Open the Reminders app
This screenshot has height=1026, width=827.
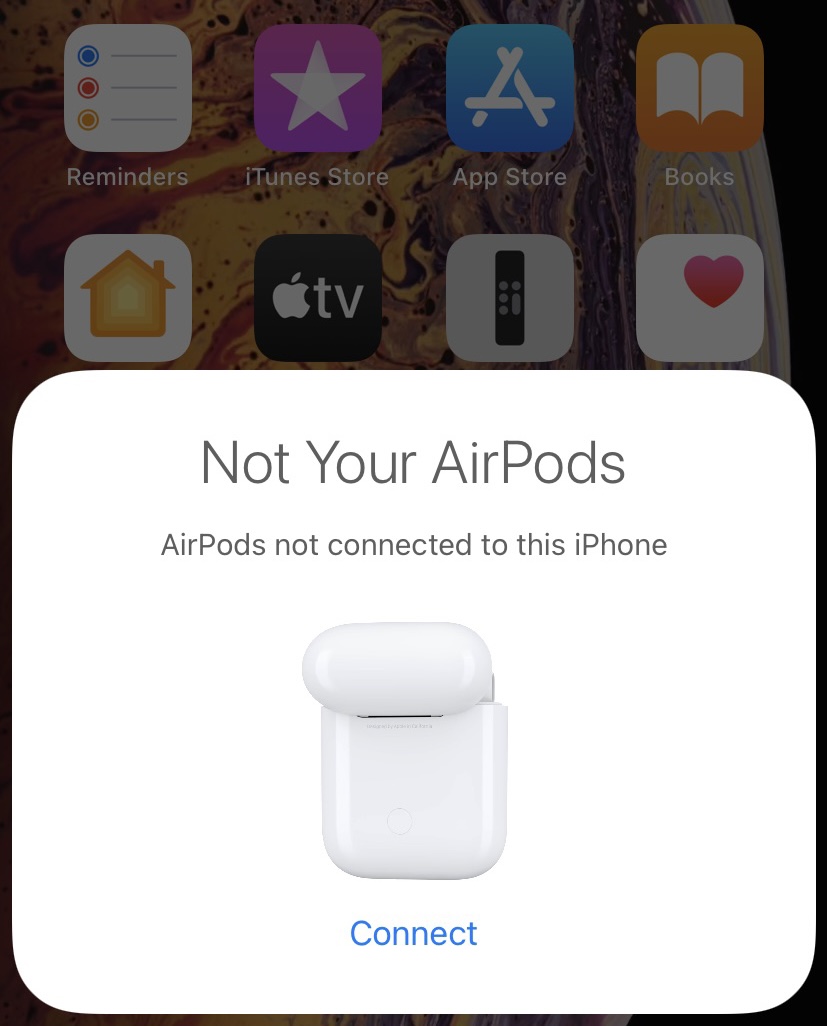click(127, 88)
